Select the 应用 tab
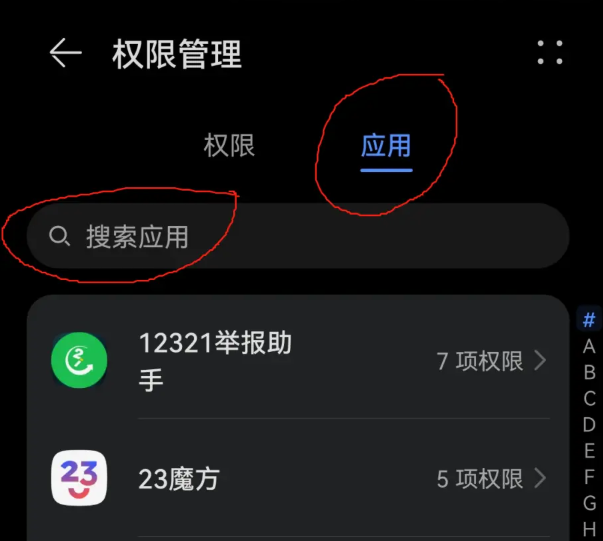The height and width of the screenshot is (541, 603). tap(386, 146)
